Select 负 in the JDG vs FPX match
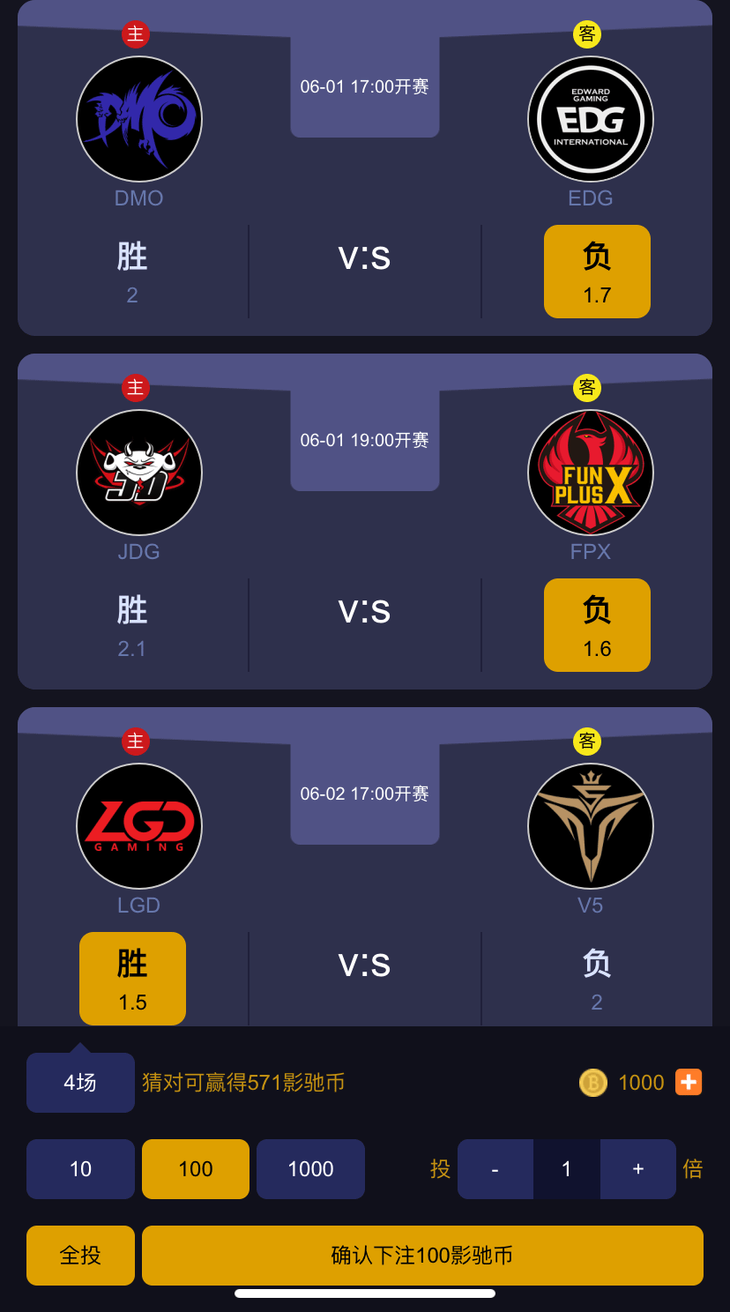The width and height of the screenshot is (730, 1312). 597,625
